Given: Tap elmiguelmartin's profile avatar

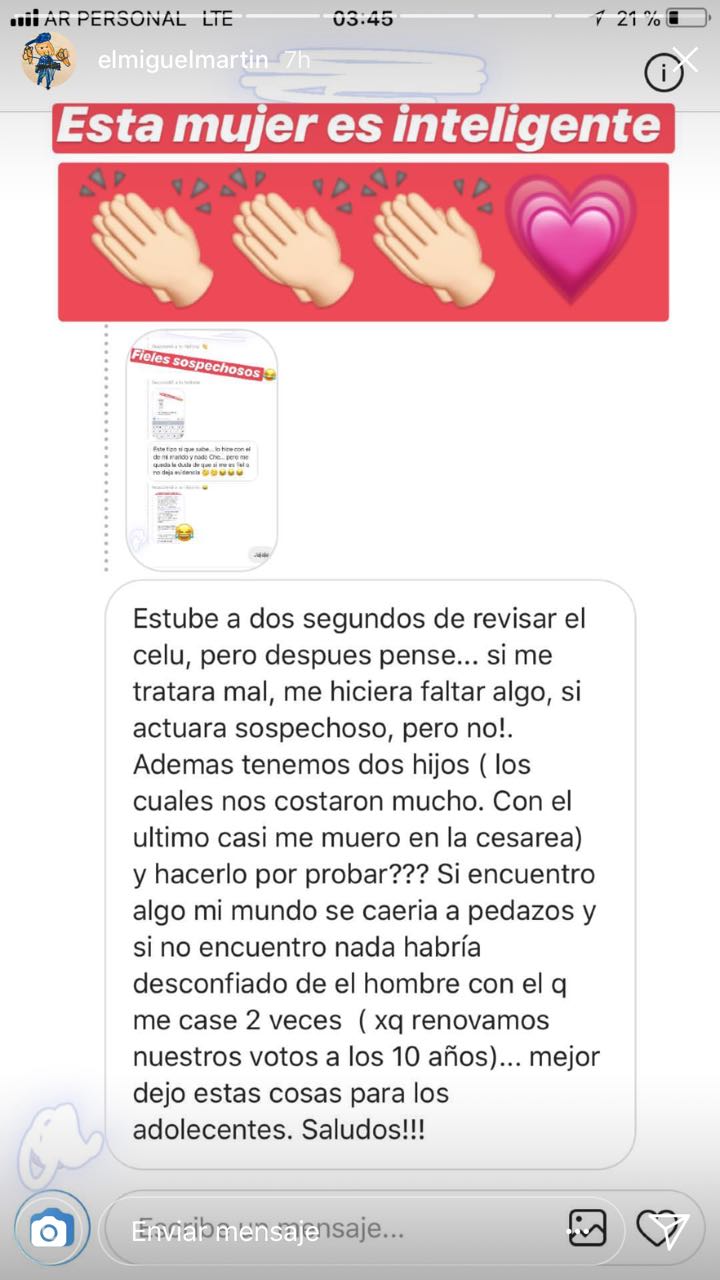Looking at the screenshot, I should click(x=48, y=60).
